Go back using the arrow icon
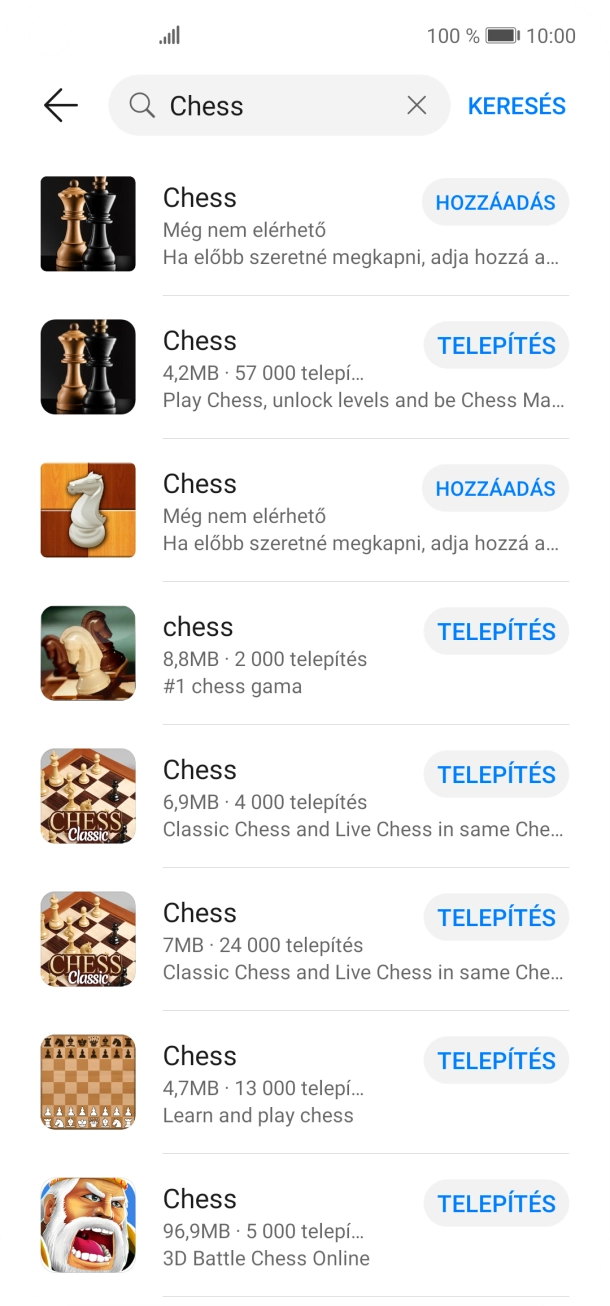 pyautogui.click(x=61, y=105)
